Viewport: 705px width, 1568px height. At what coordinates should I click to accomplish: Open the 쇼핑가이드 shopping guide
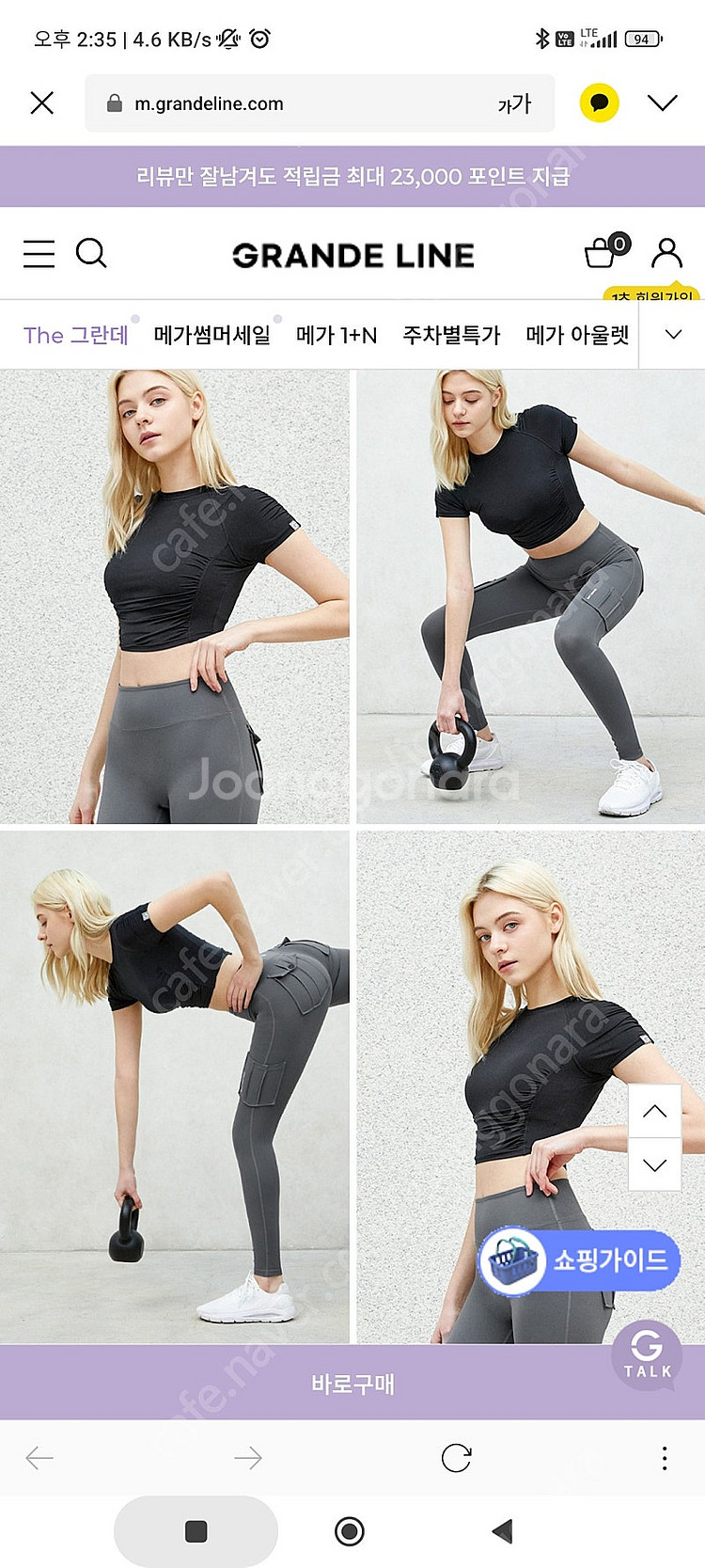coord(580,1260)
